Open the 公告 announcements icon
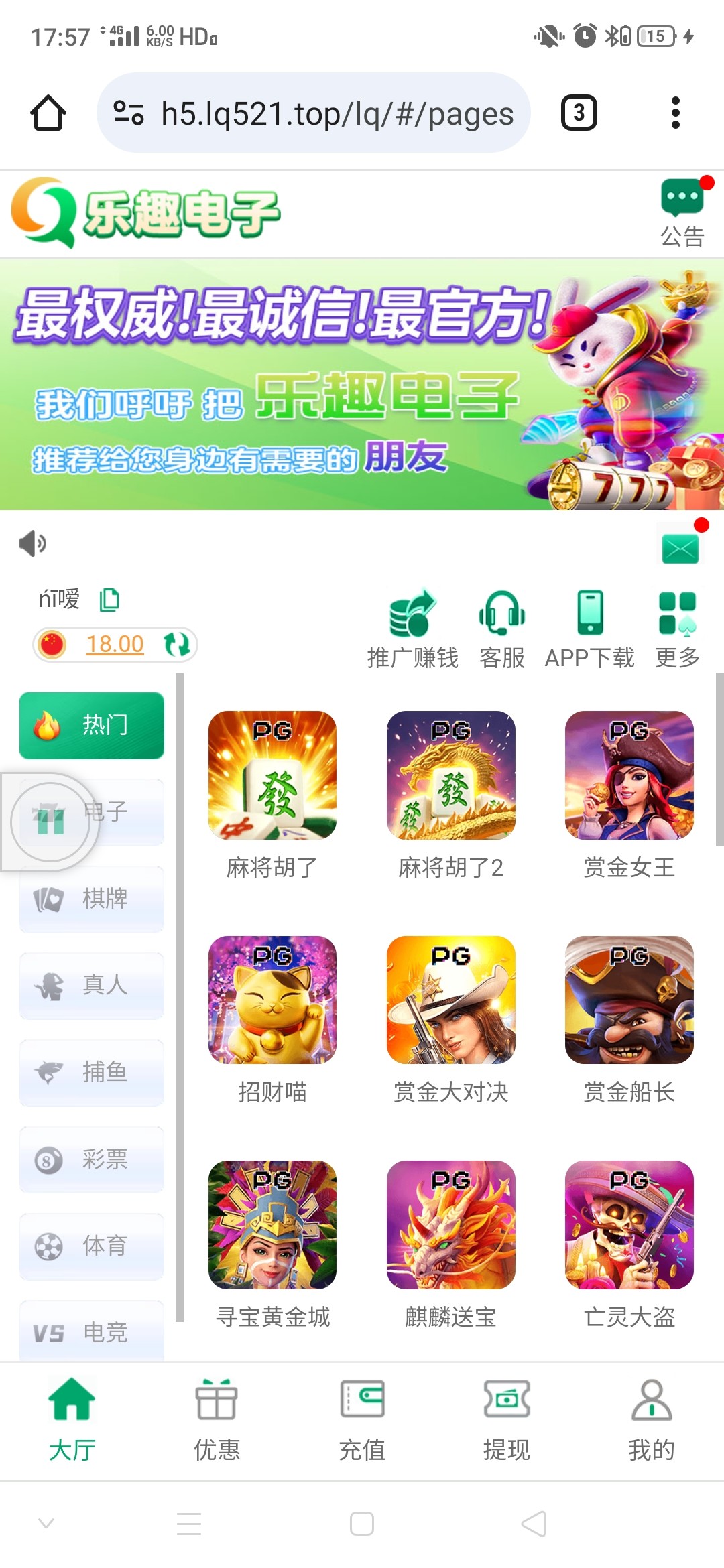The width and height of the screenshot is (724, 1568). click(682, 212)
